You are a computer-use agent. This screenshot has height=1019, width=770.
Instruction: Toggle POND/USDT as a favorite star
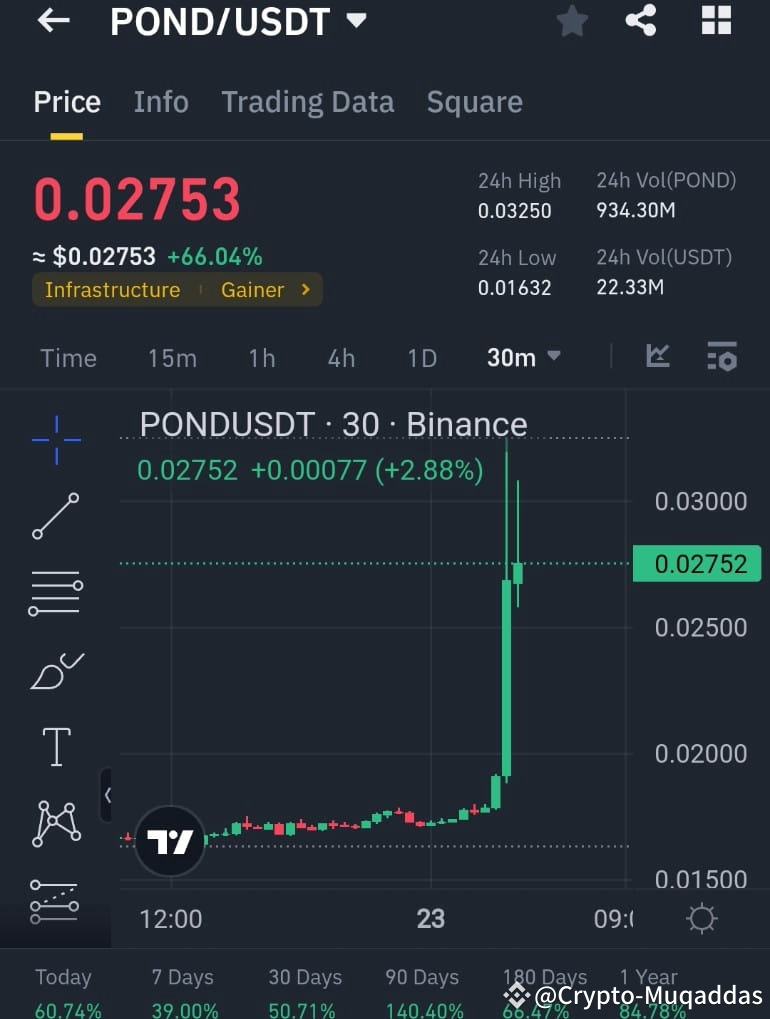571,21
